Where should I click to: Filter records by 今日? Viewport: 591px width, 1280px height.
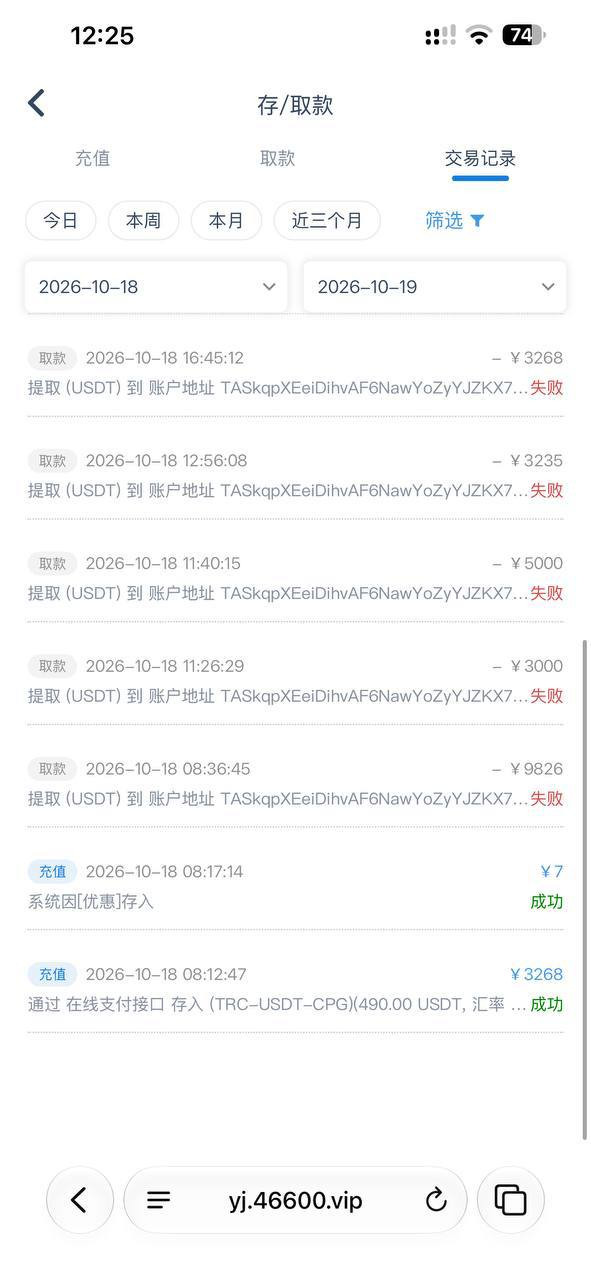pos(60,220)
